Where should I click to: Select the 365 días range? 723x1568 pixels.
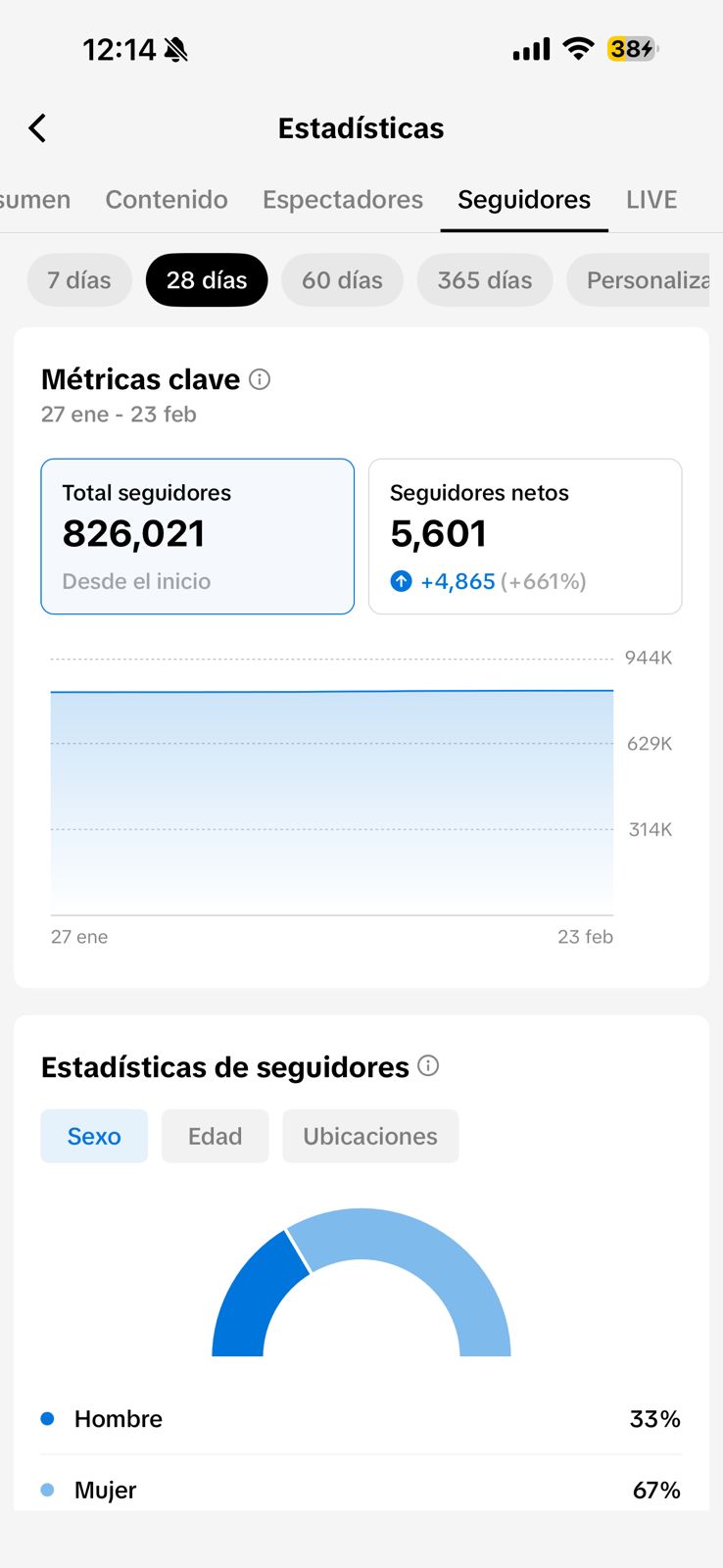[x=485, y=280]
